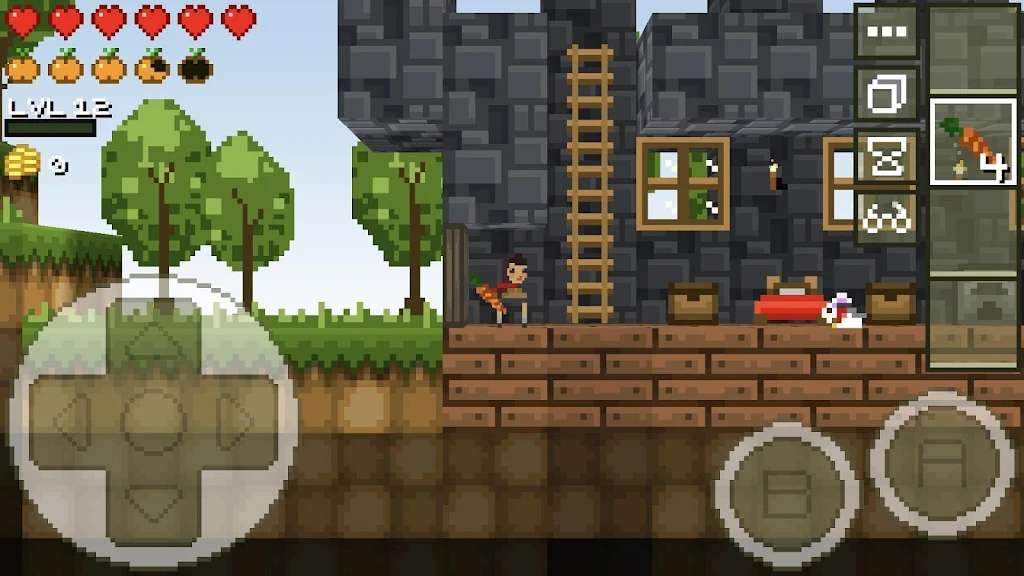1024x576 pixels.
Task: Select the empty top inventory slot
Action: click(972, 50)
